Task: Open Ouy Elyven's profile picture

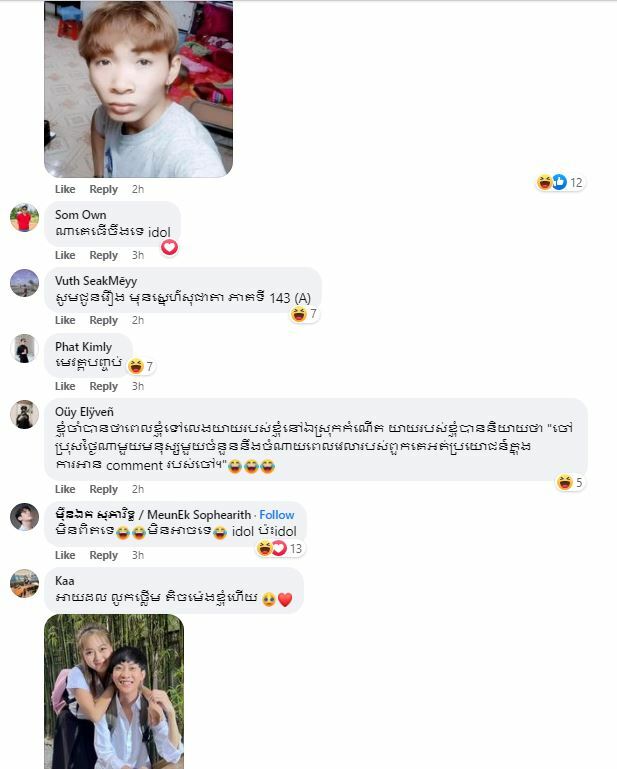Action: coord(24,414)
